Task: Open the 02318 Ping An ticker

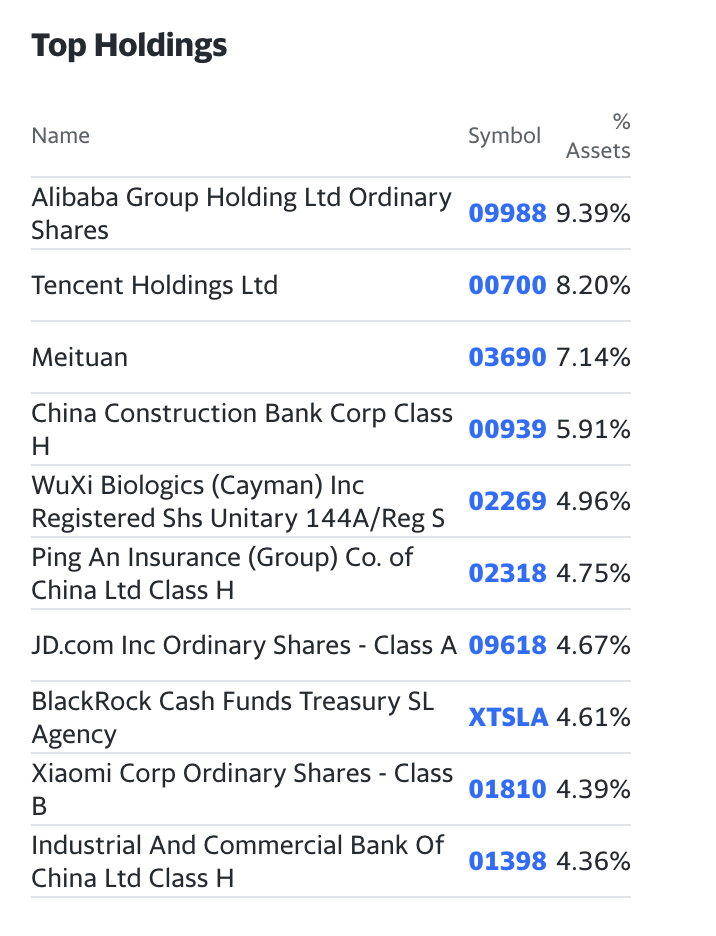Action: click(x=507, y=573)
